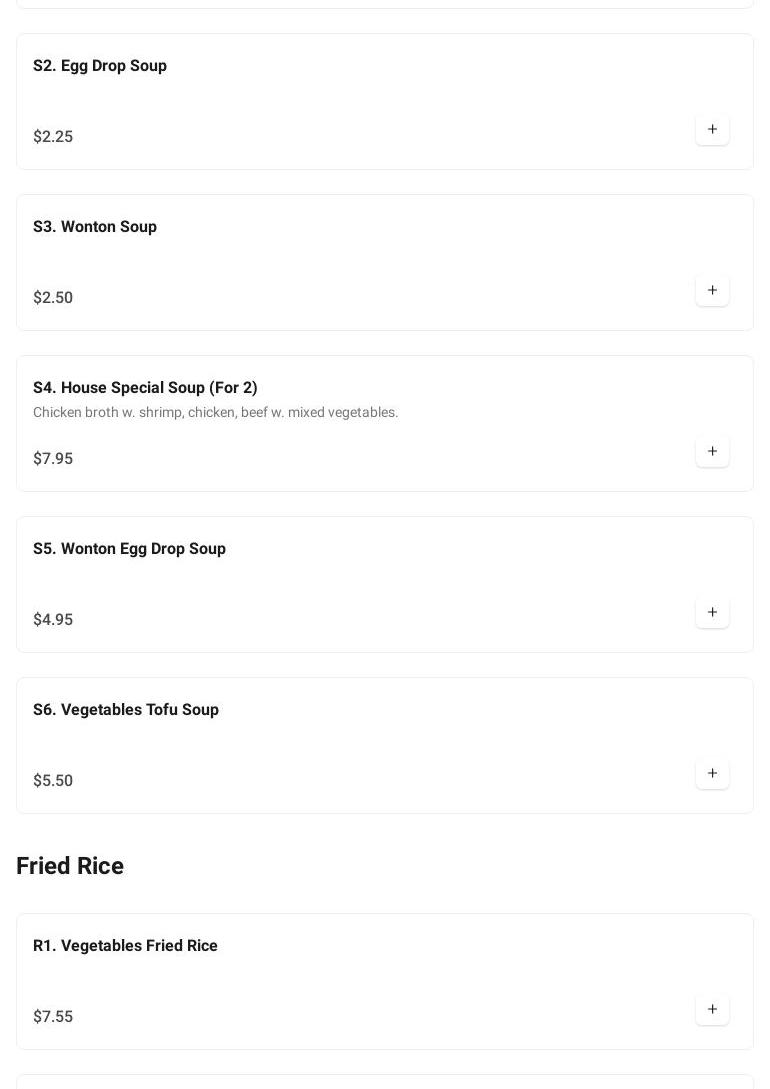Add R1. Vegetables Fried Rice to order

pyautogui.click(x=712, y=1010)
